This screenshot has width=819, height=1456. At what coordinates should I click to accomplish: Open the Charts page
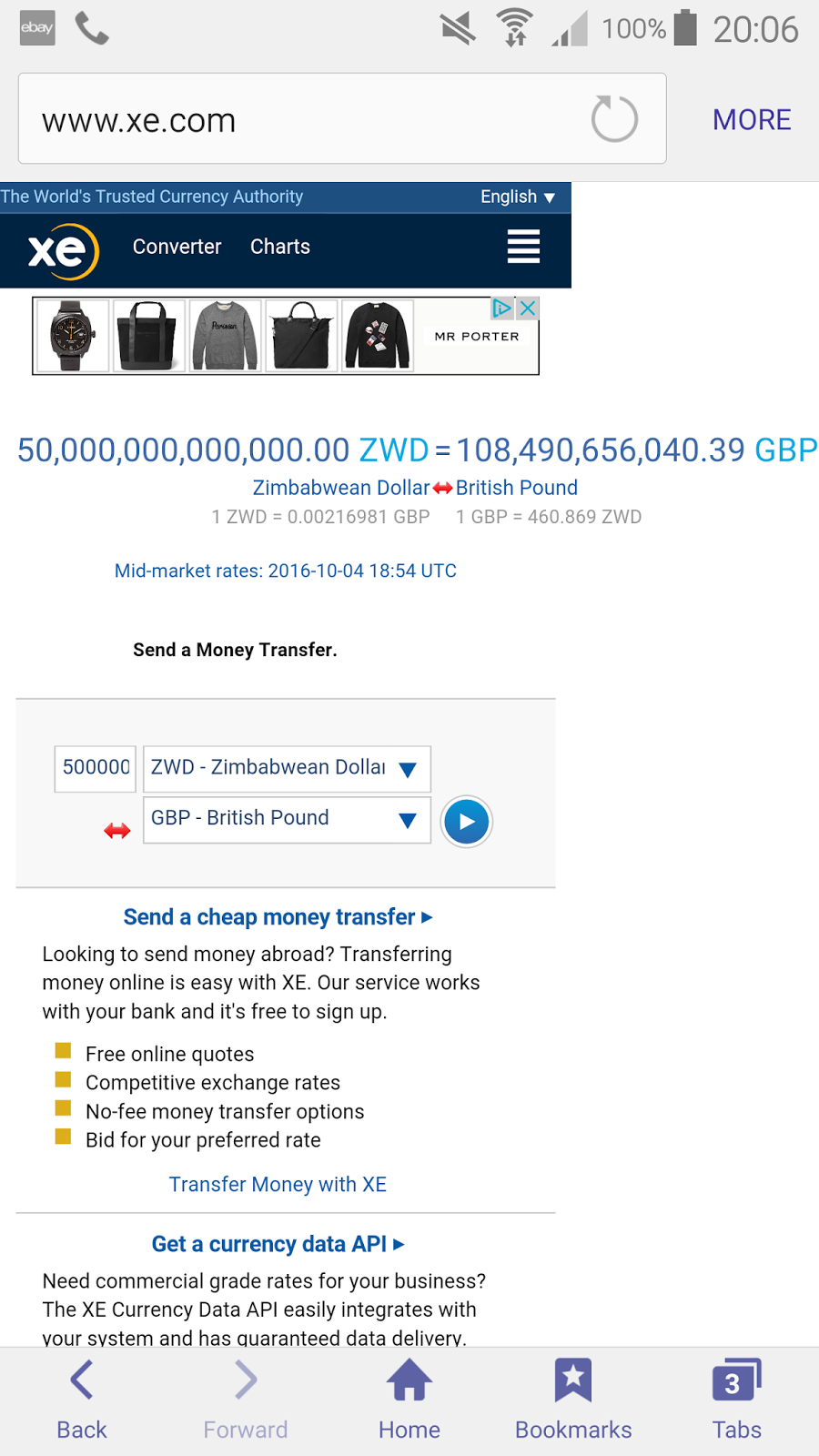pos(279,247)
